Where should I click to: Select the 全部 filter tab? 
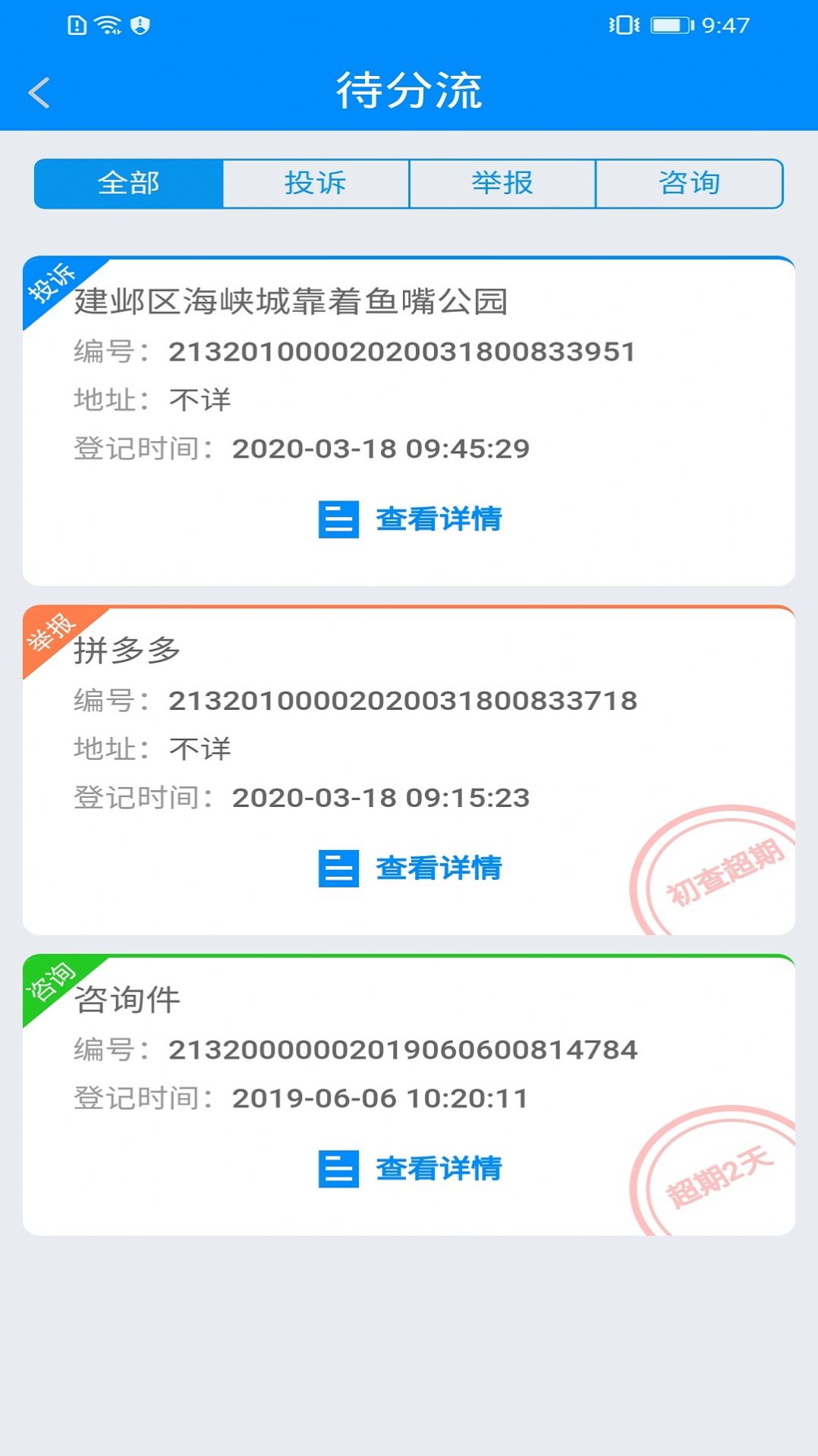[x=131, y=182]
